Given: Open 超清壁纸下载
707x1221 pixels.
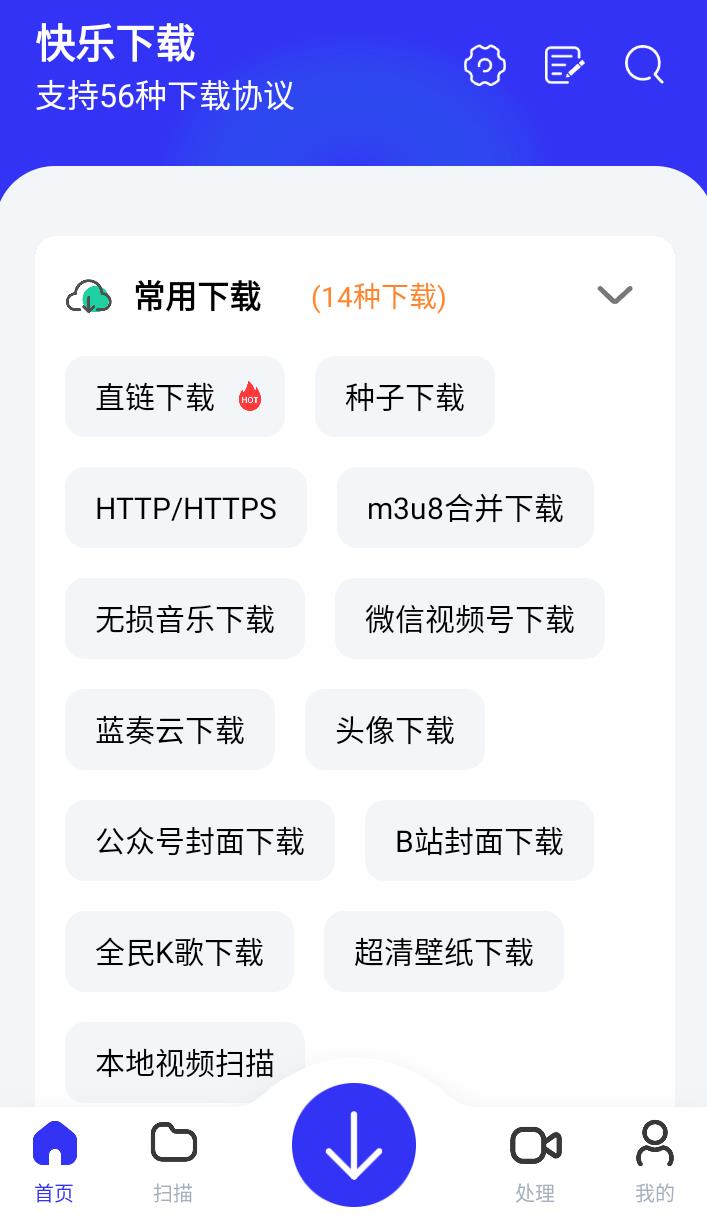Looking at the screenshot, I should click(x=444, y=952).
